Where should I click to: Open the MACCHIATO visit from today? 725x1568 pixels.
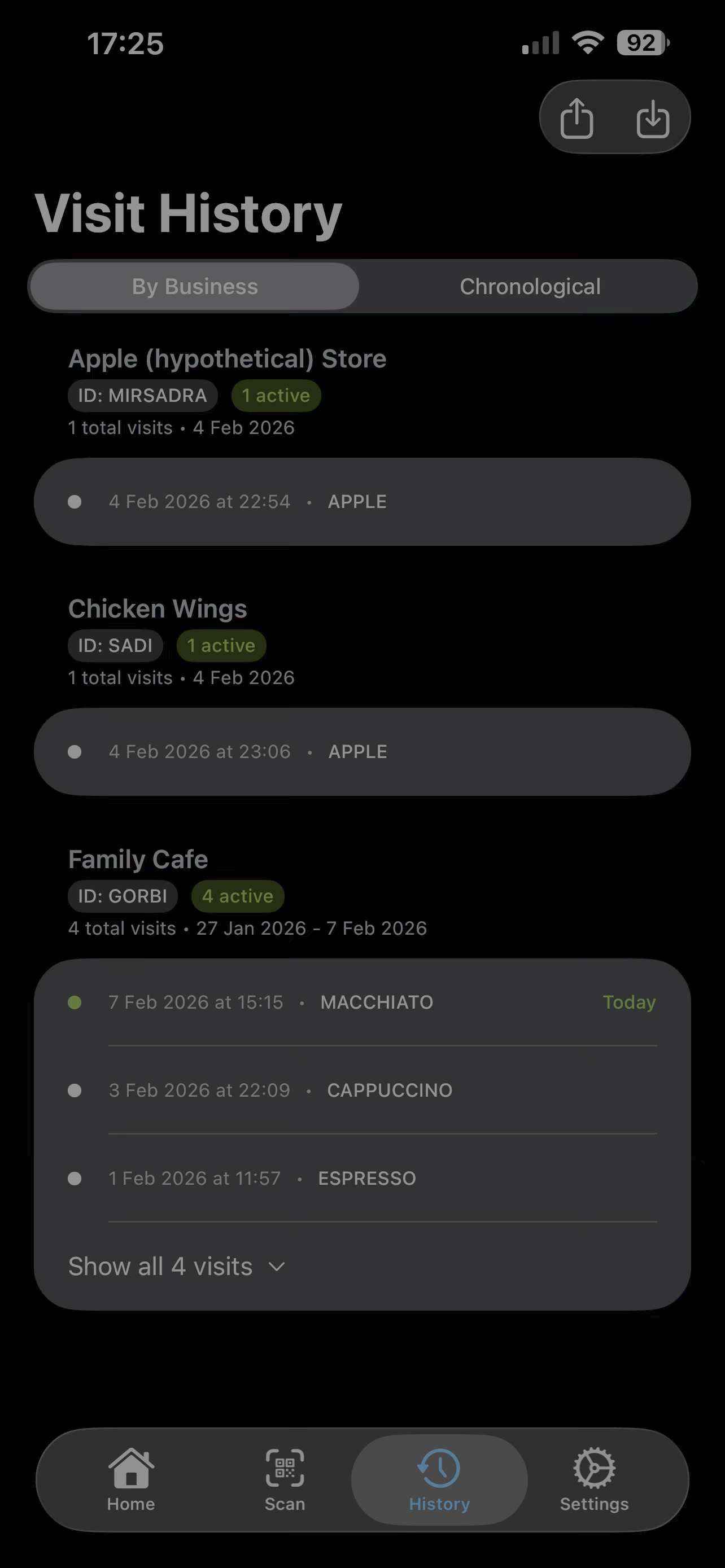click(362, 1002)
